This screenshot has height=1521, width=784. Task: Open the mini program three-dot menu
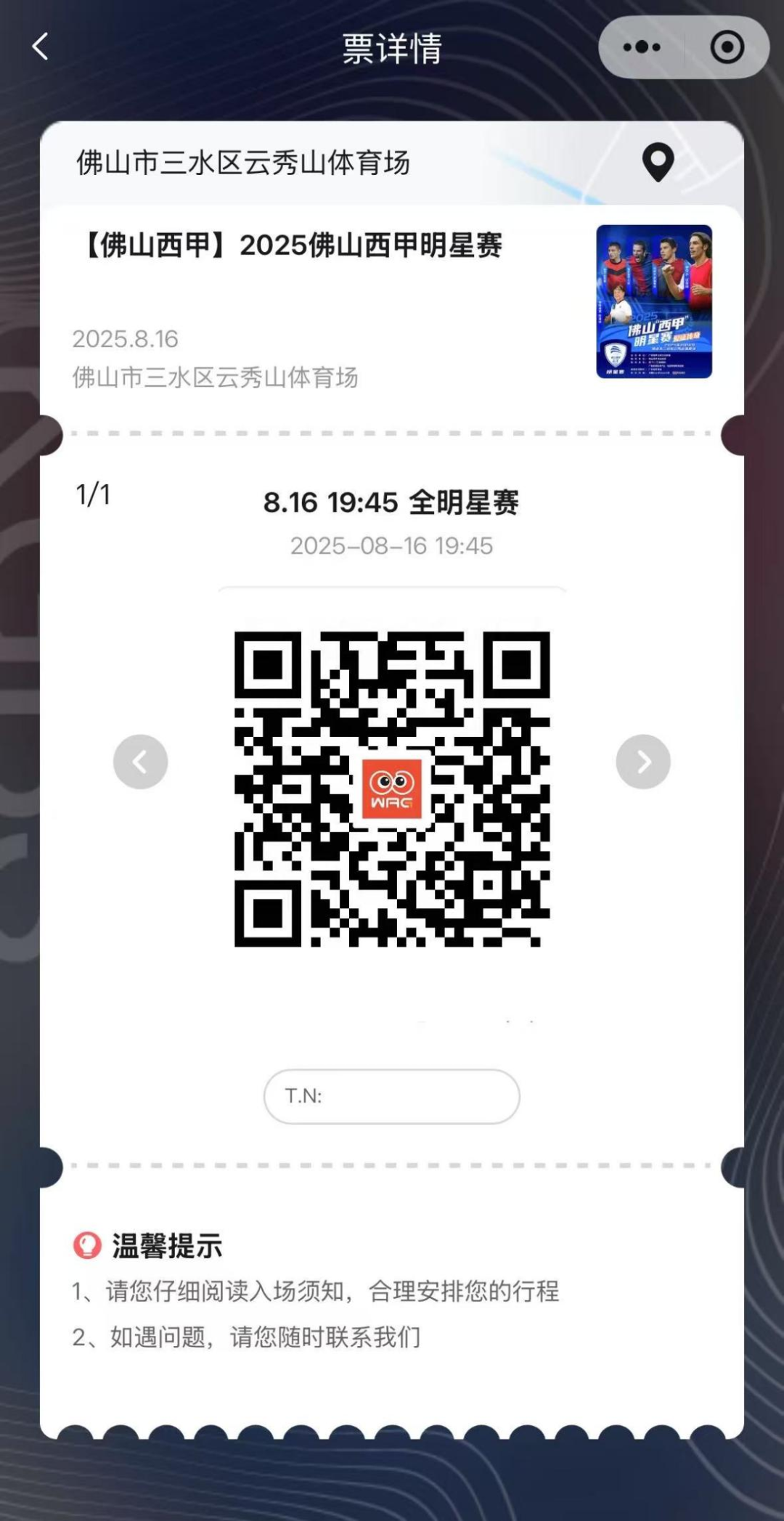click(642, 47)
